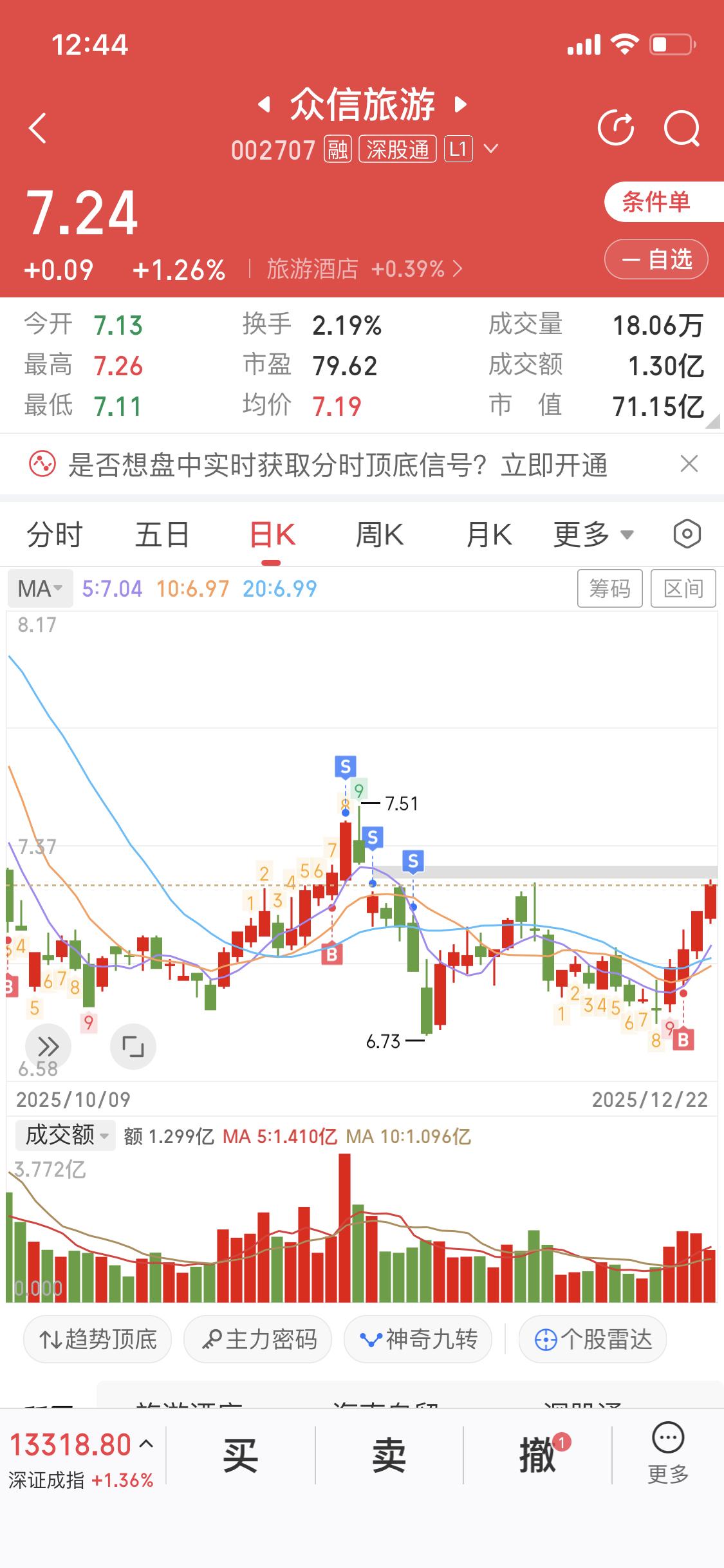Open the 成交额 indicator dropdown
This screenshot has width=724, height=1568.
click(x=64, y=1136)
